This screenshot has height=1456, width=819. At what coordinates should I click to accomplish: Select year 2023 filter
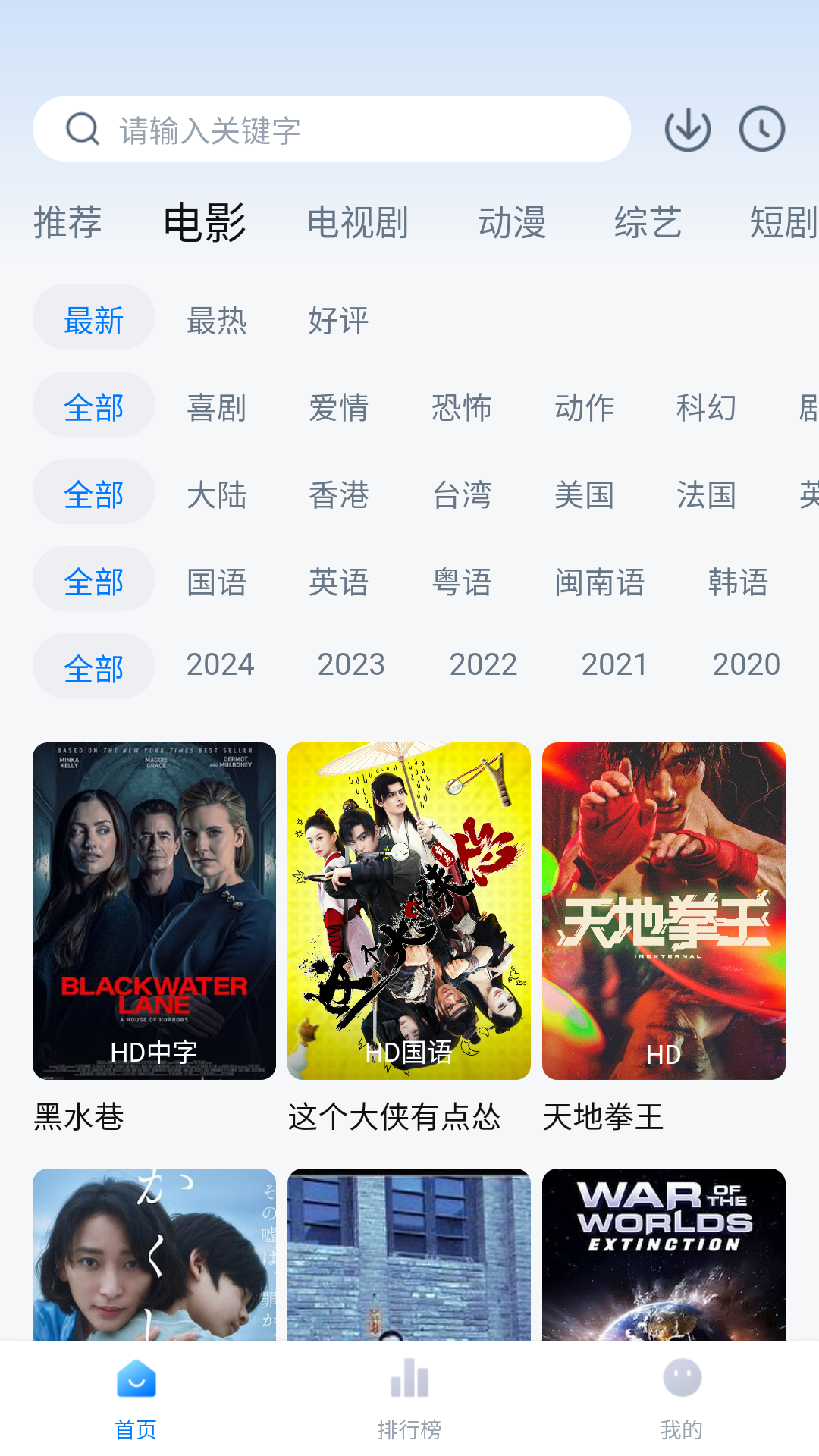351,665
